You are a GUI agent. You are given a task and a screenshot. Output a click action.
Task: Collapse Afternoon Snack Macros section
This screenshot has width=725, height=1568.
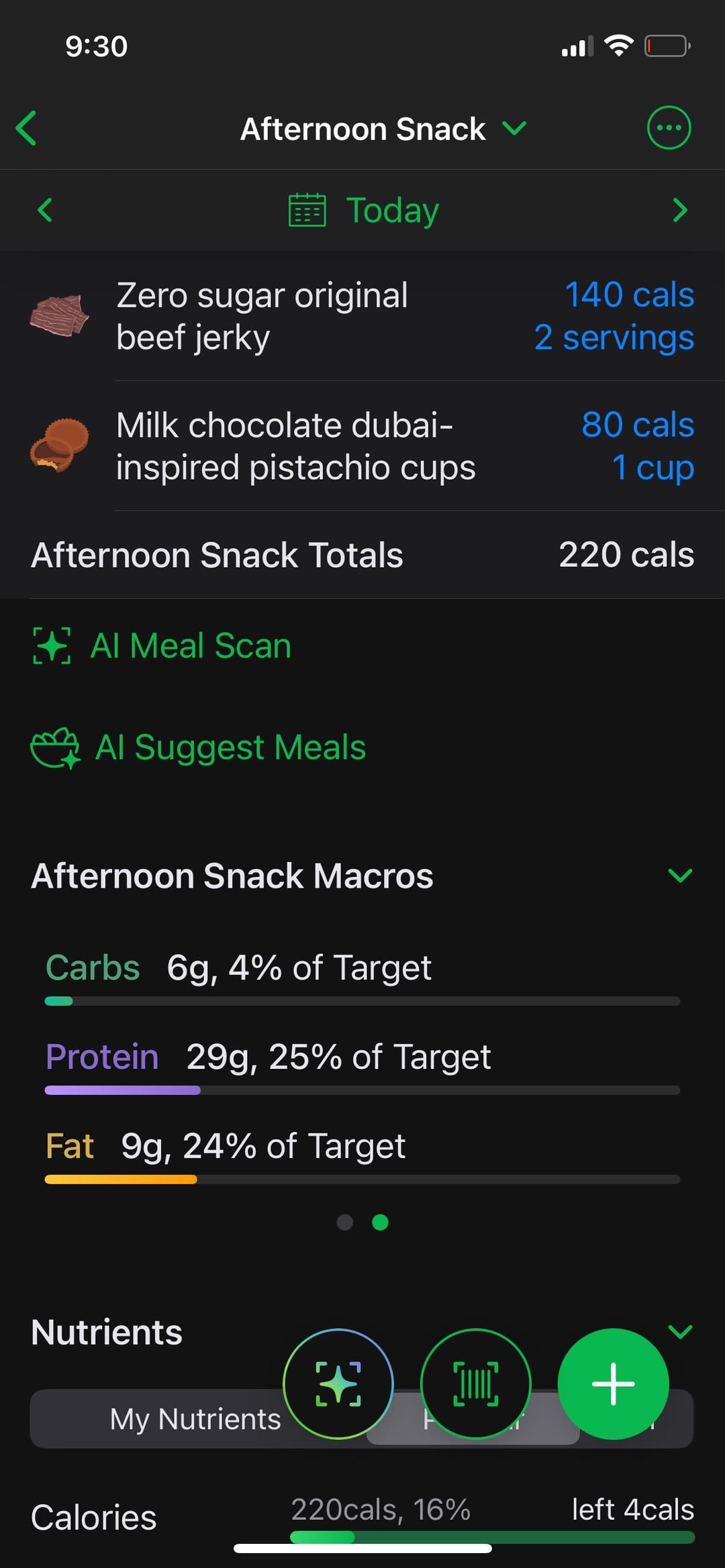680,876
